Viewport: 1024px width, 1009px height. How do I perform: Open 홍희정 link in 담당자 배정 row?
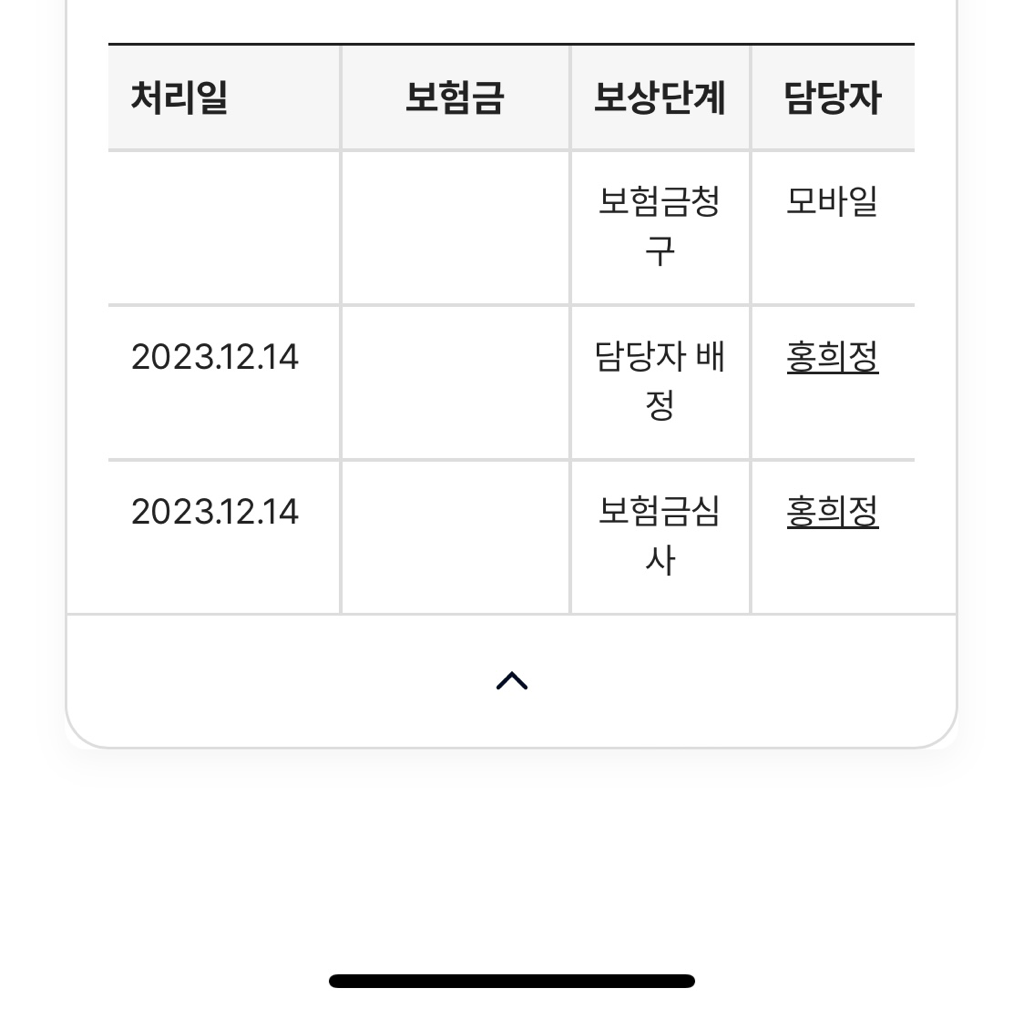tap(832, 358)
